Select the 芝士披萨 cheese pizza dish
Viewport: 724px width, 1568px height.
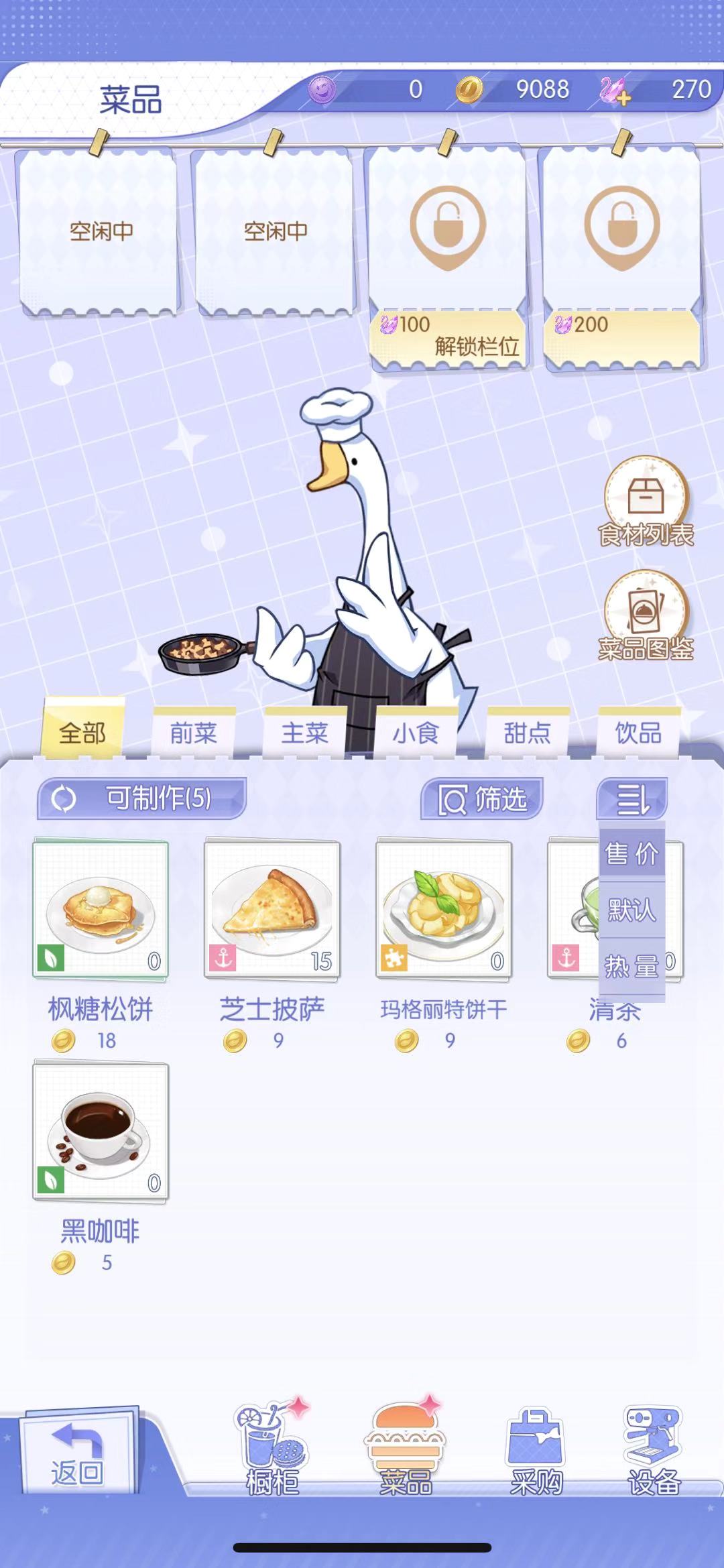point(272,910)
